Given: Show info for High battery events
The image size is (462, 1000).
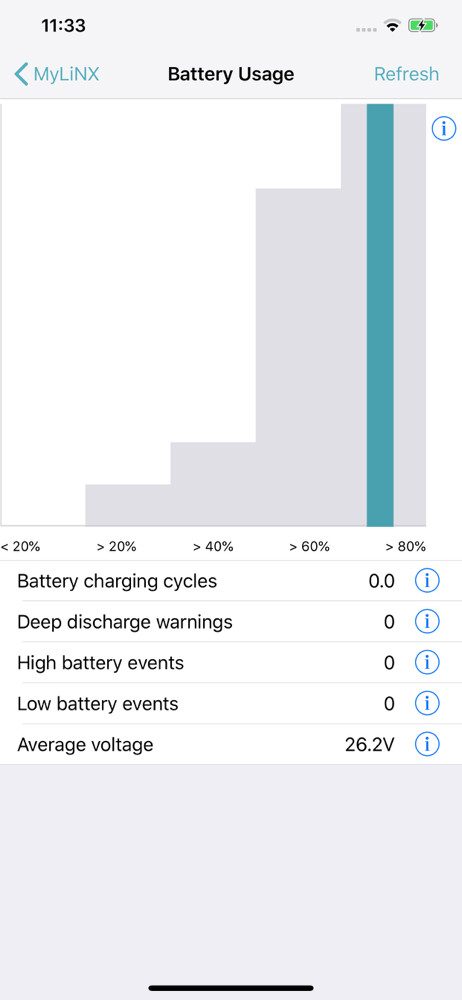Looking at the screenshot, I should [427, 663].
